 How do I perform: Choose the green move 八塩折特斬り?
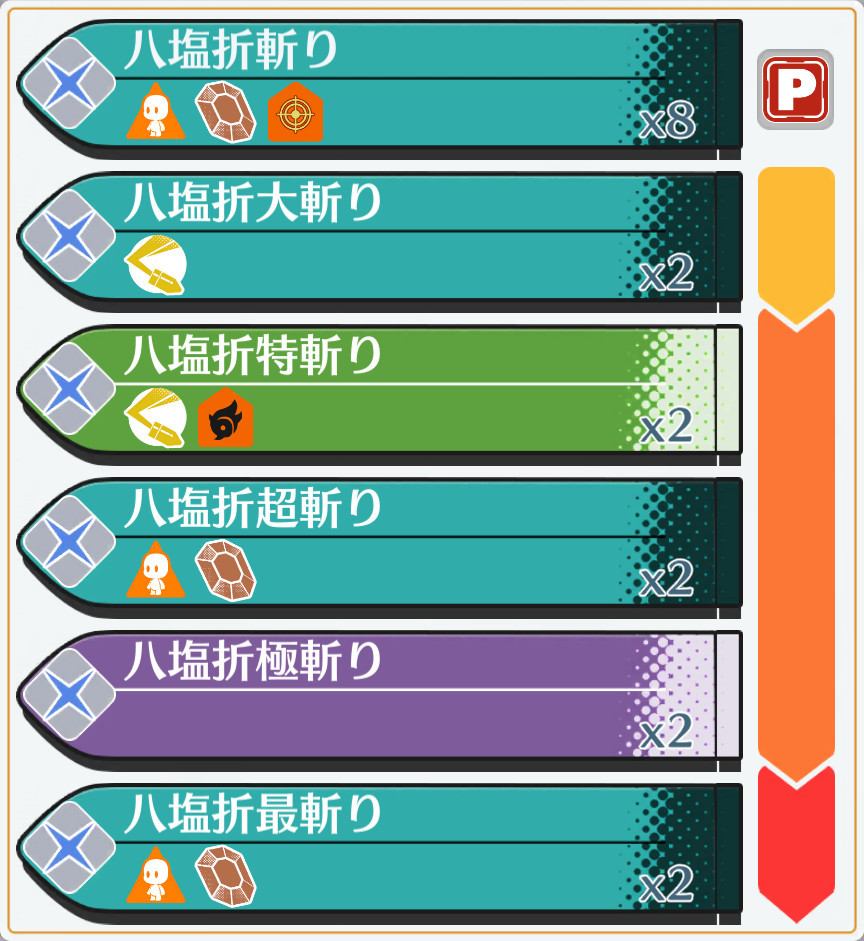(x=380, y=391)
